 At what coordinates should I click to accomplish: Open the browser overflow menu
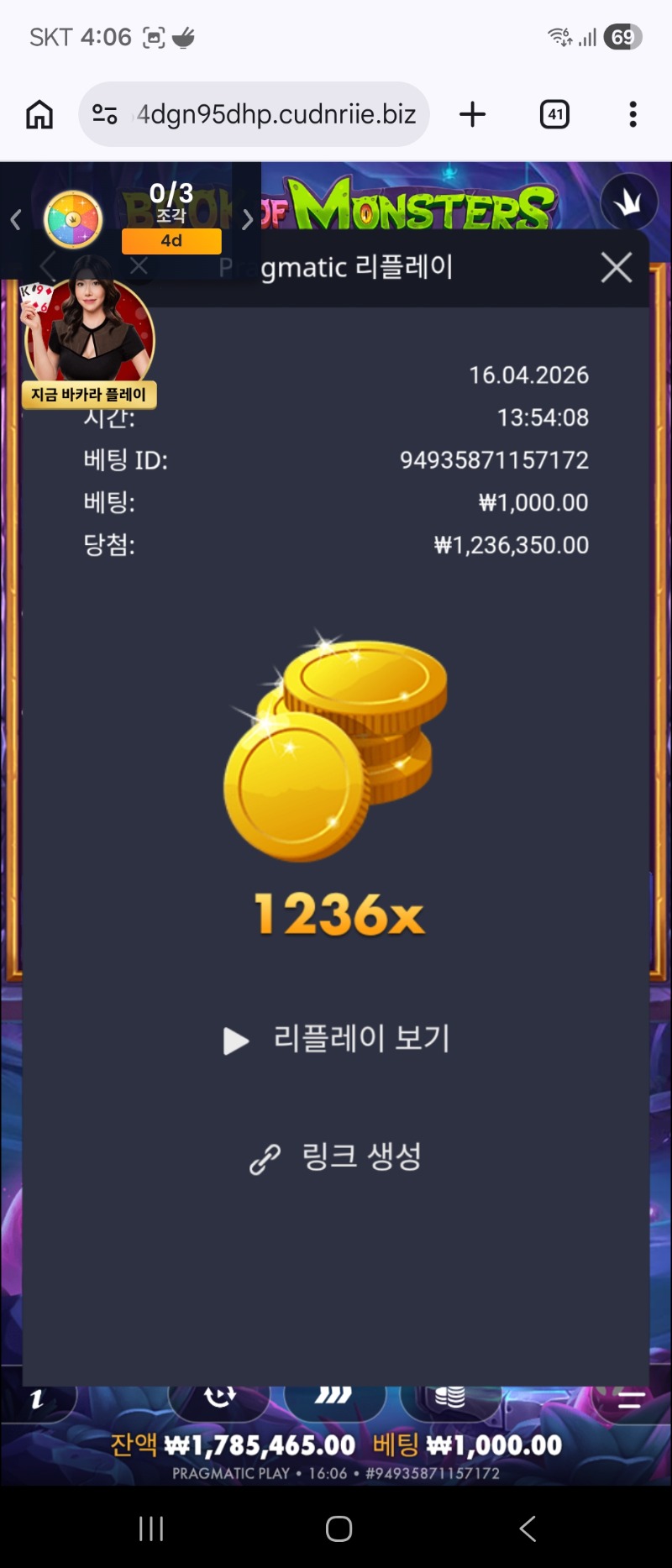click(633, 114)
